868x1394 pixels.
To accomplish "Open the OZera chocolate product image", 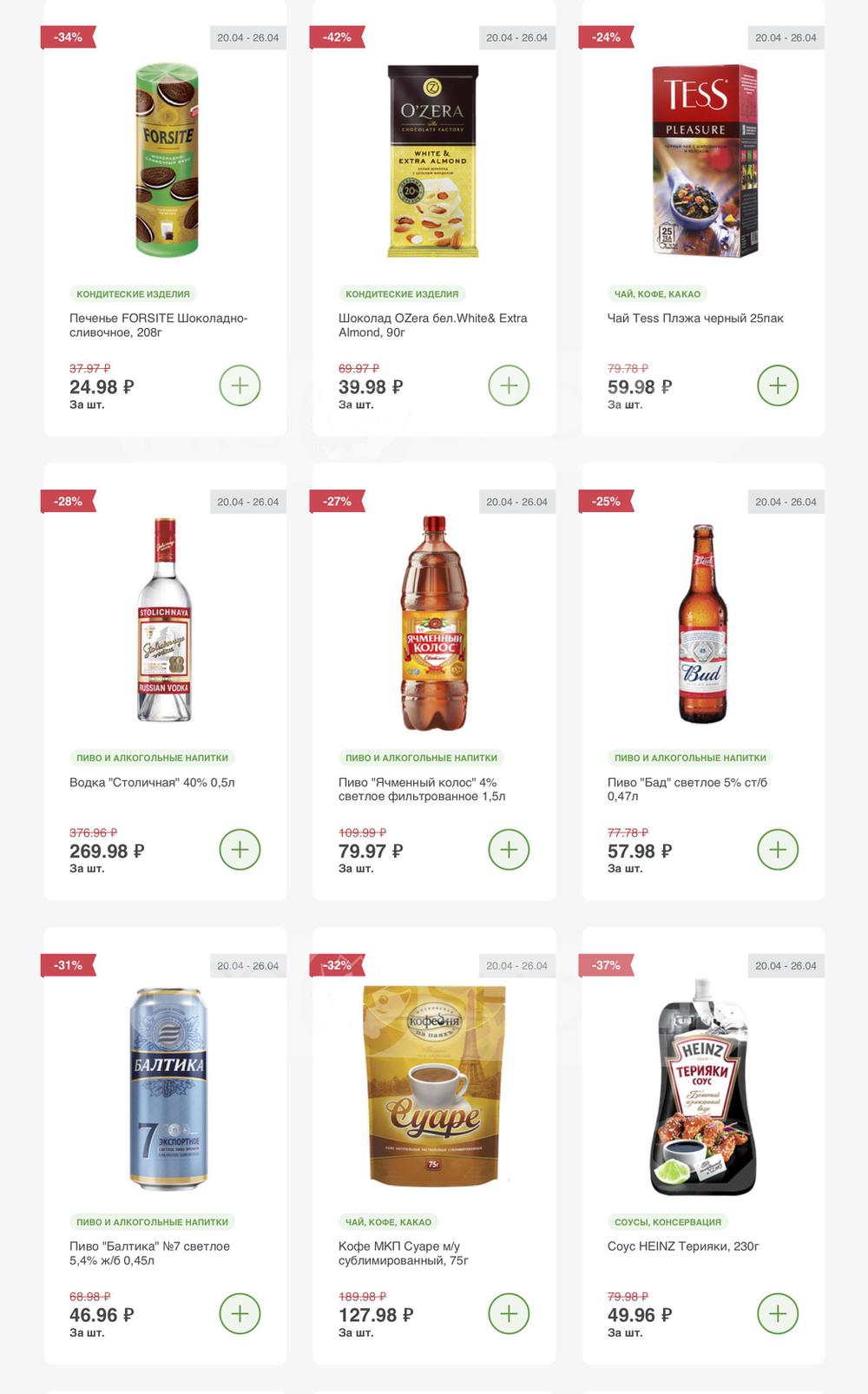I will 433,161.
